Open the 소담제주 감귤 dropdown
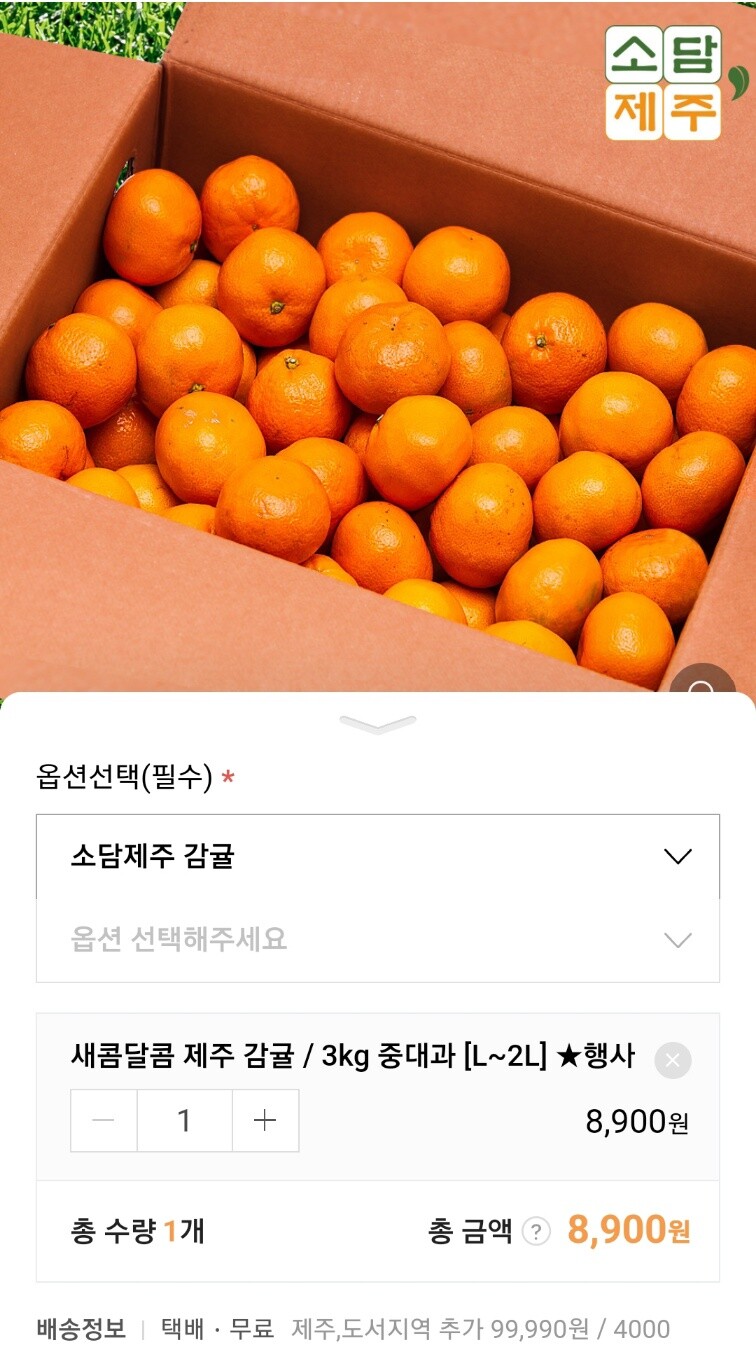 (378, 856)
